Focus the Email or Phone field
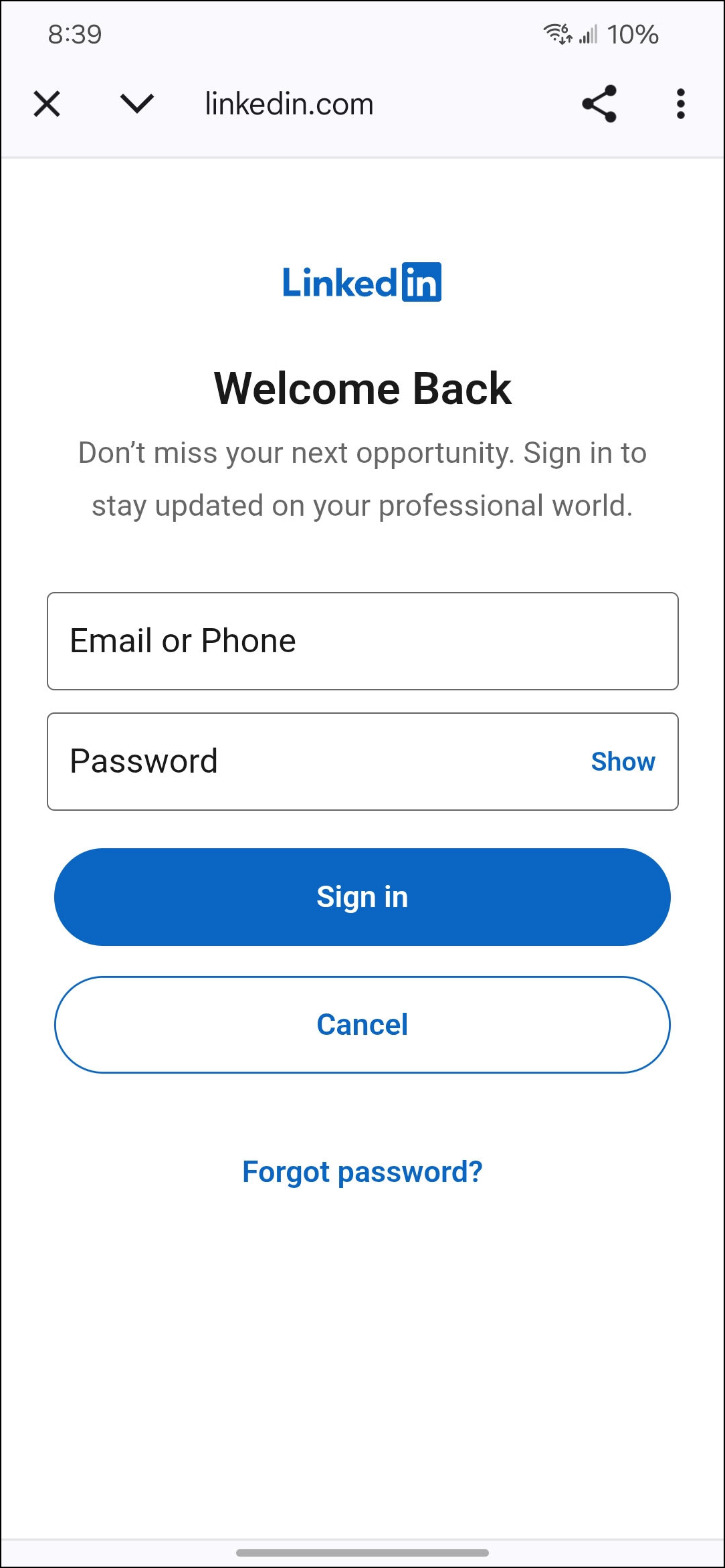The height and width of the screenshot is (1568, 725). pyautogui.click(x=362, y=641)
